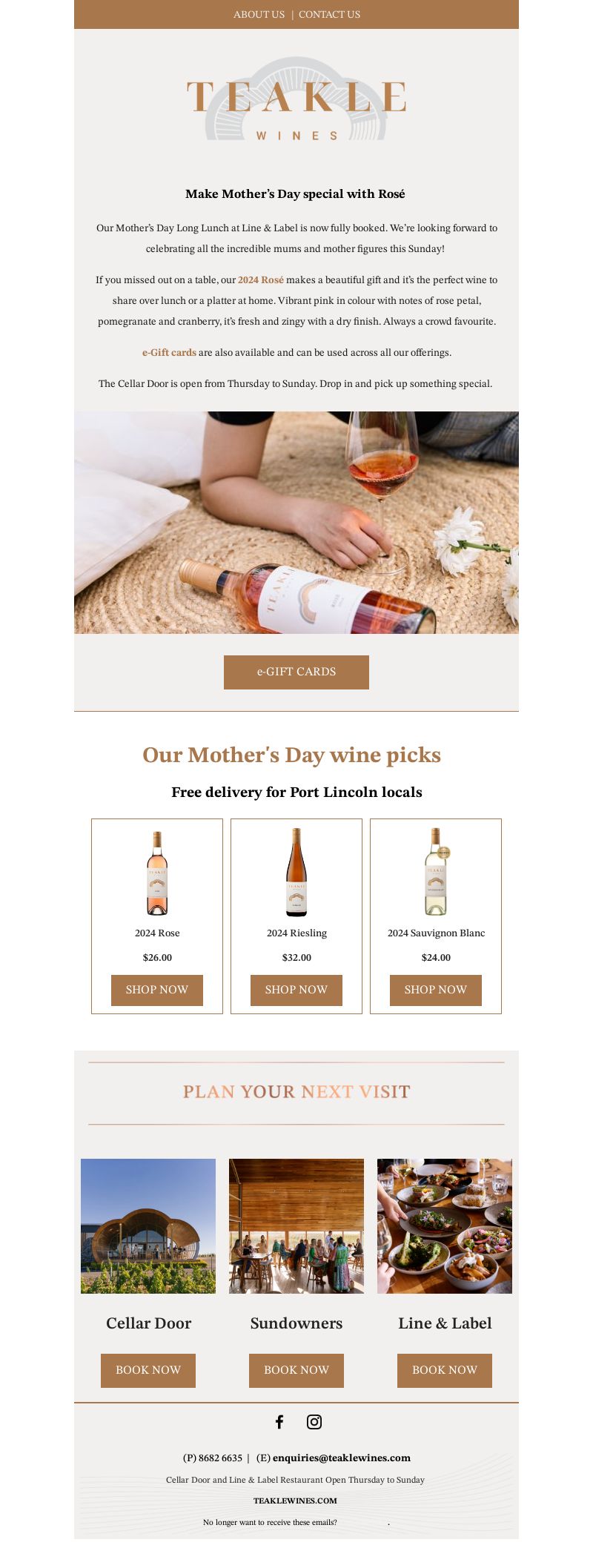Open the e-Gift cards text link
Screen dimensions: 593x1568
click(x=169, y=353)
